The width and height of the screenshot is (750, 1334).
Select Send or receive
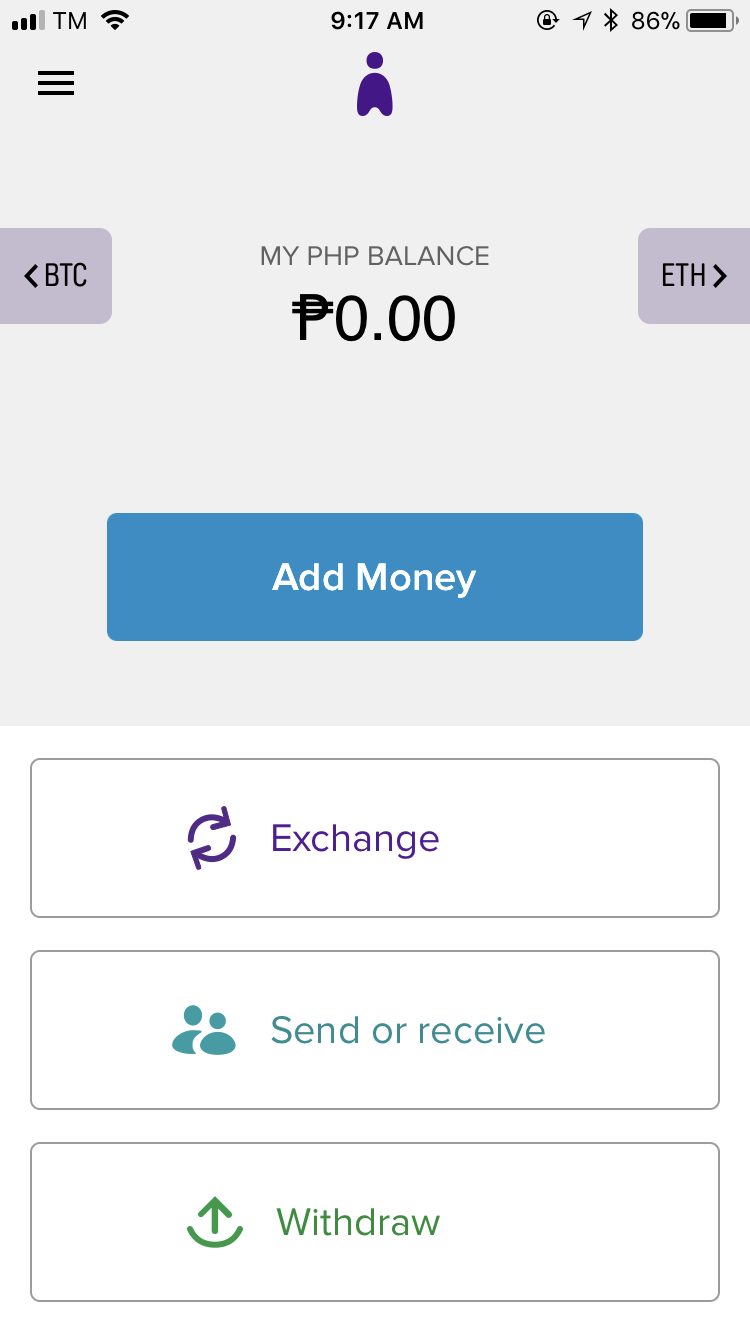(x=374, y=1030)
